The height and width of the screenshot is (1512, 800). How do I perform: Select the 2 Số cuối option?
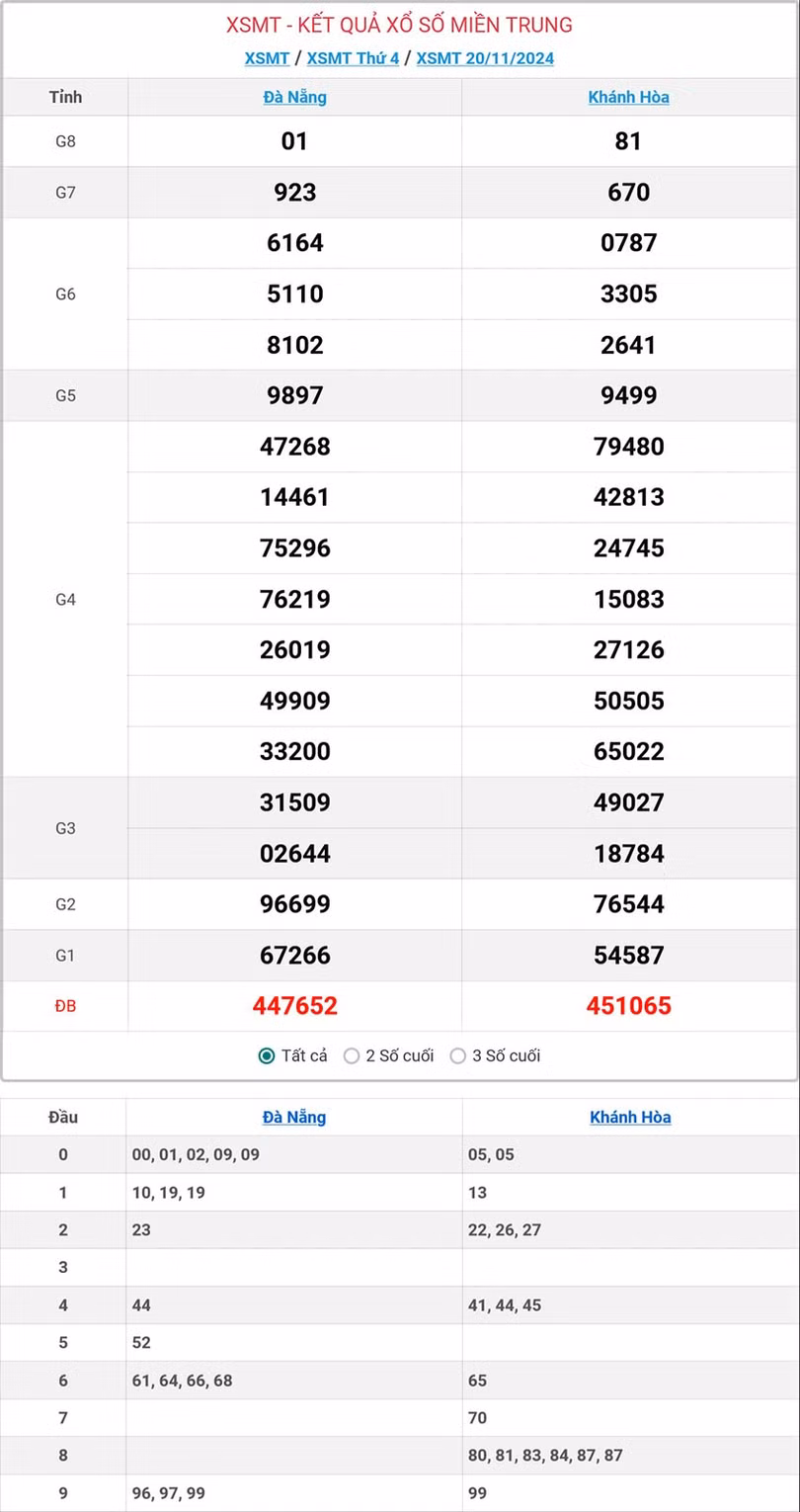click(352, 1055)
